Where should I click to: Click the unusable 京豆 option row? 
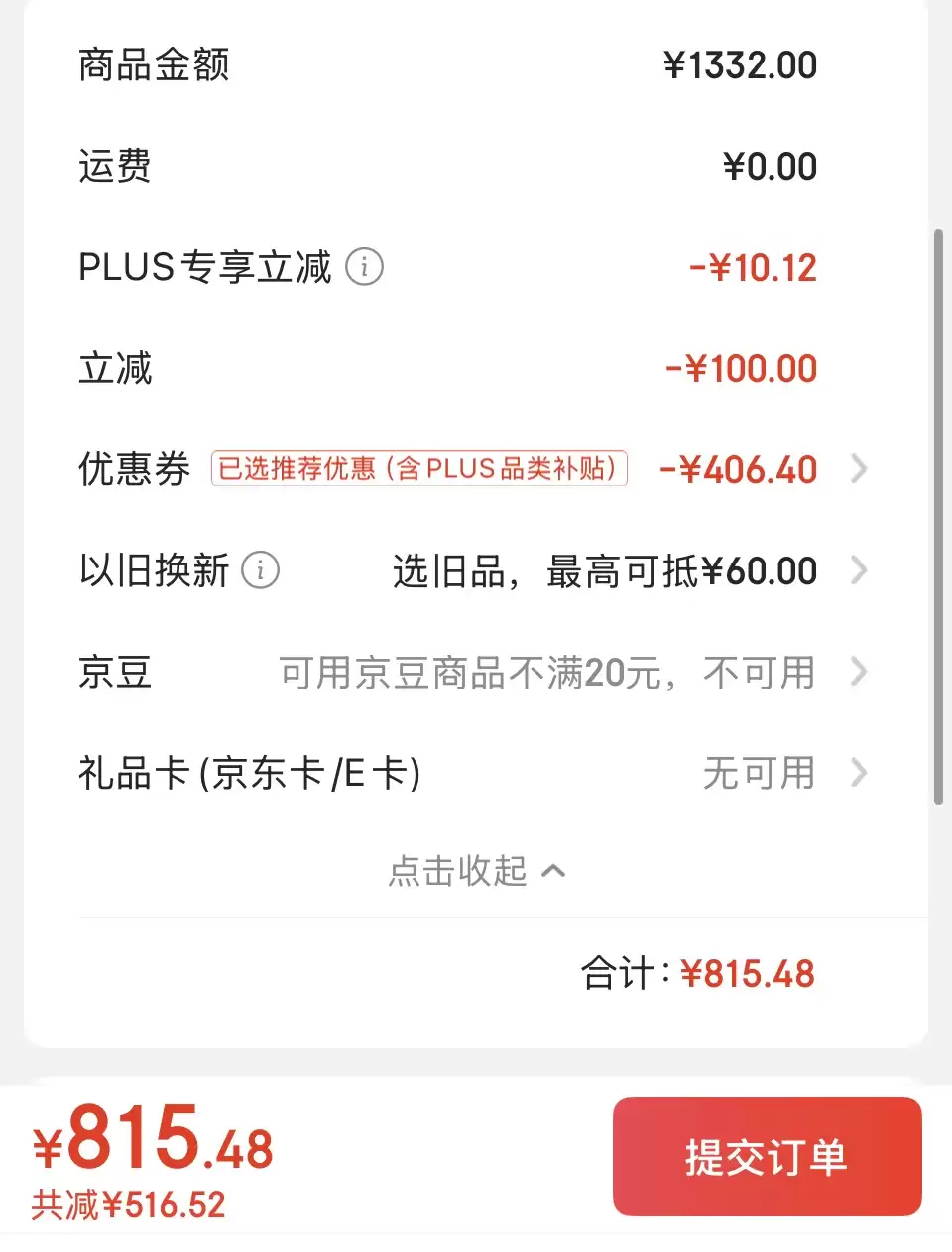coord(476,672)
